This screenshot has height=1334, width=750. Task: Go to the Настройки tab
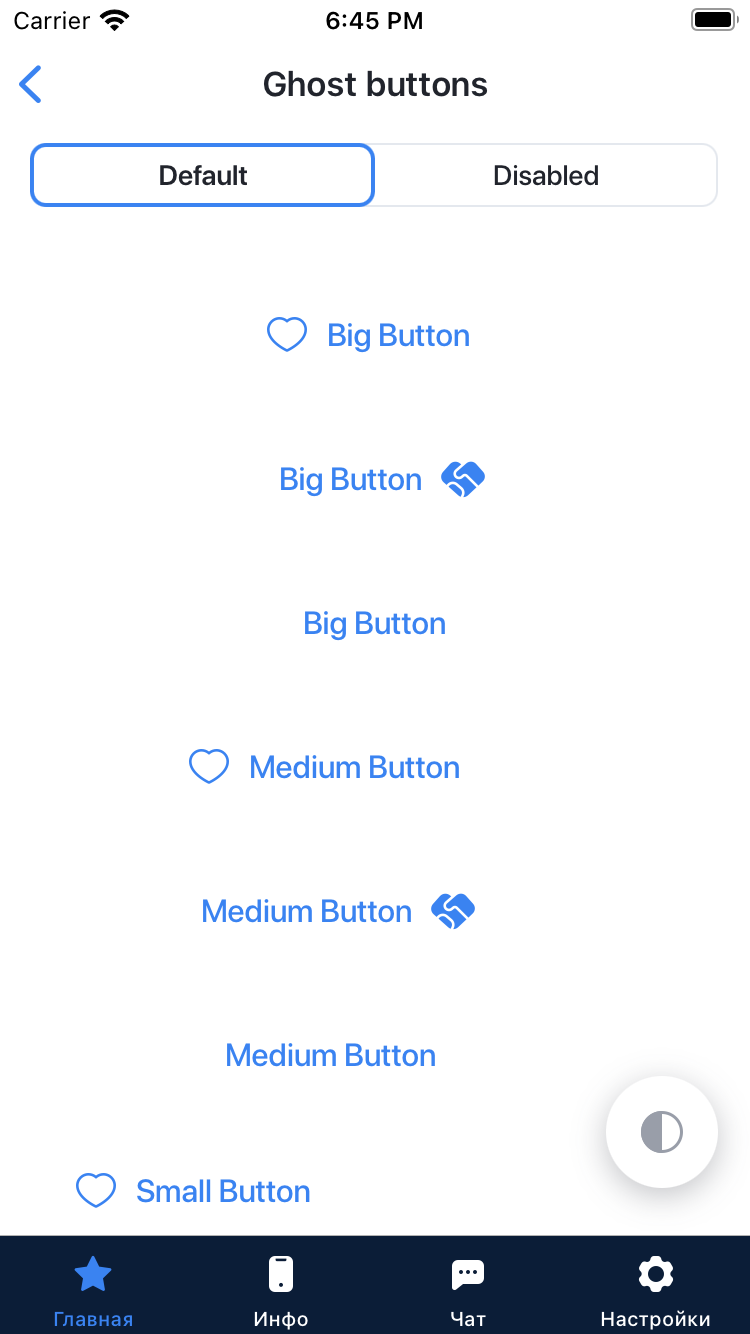pos(656,1290)
